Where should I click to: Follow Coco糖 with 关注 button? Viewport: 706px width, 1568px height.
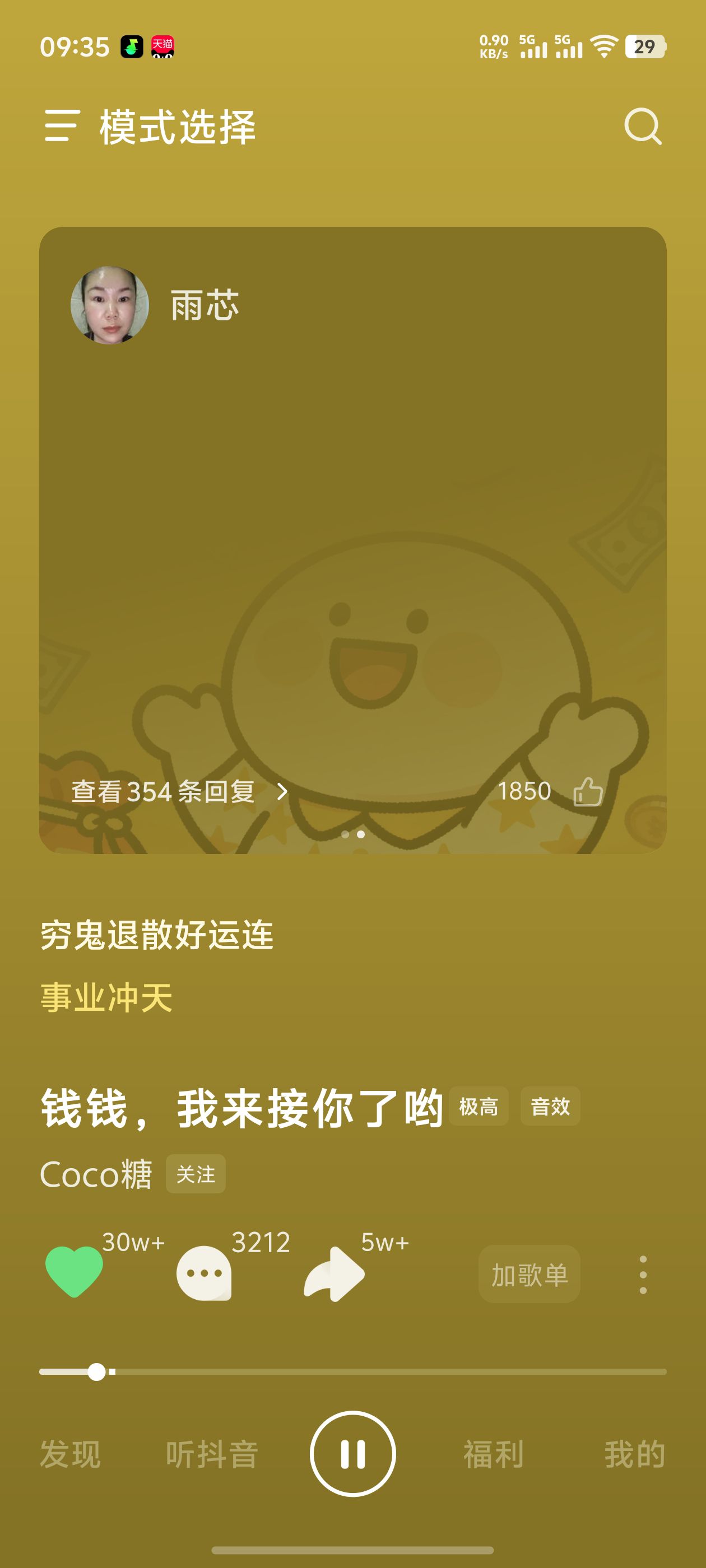[x=196, y=1174]
